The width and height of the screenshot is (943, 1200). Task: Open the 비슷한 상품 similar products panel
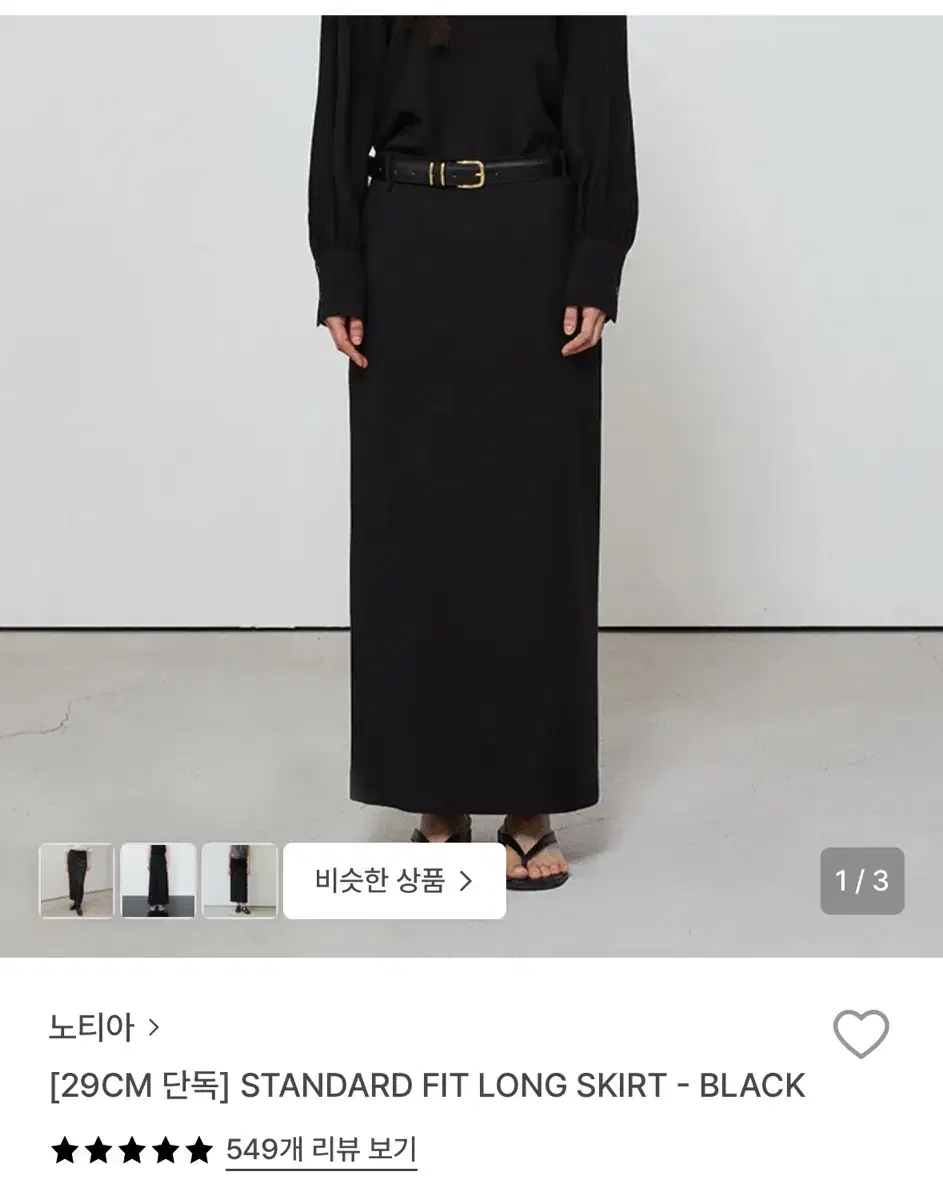point(395,882)
